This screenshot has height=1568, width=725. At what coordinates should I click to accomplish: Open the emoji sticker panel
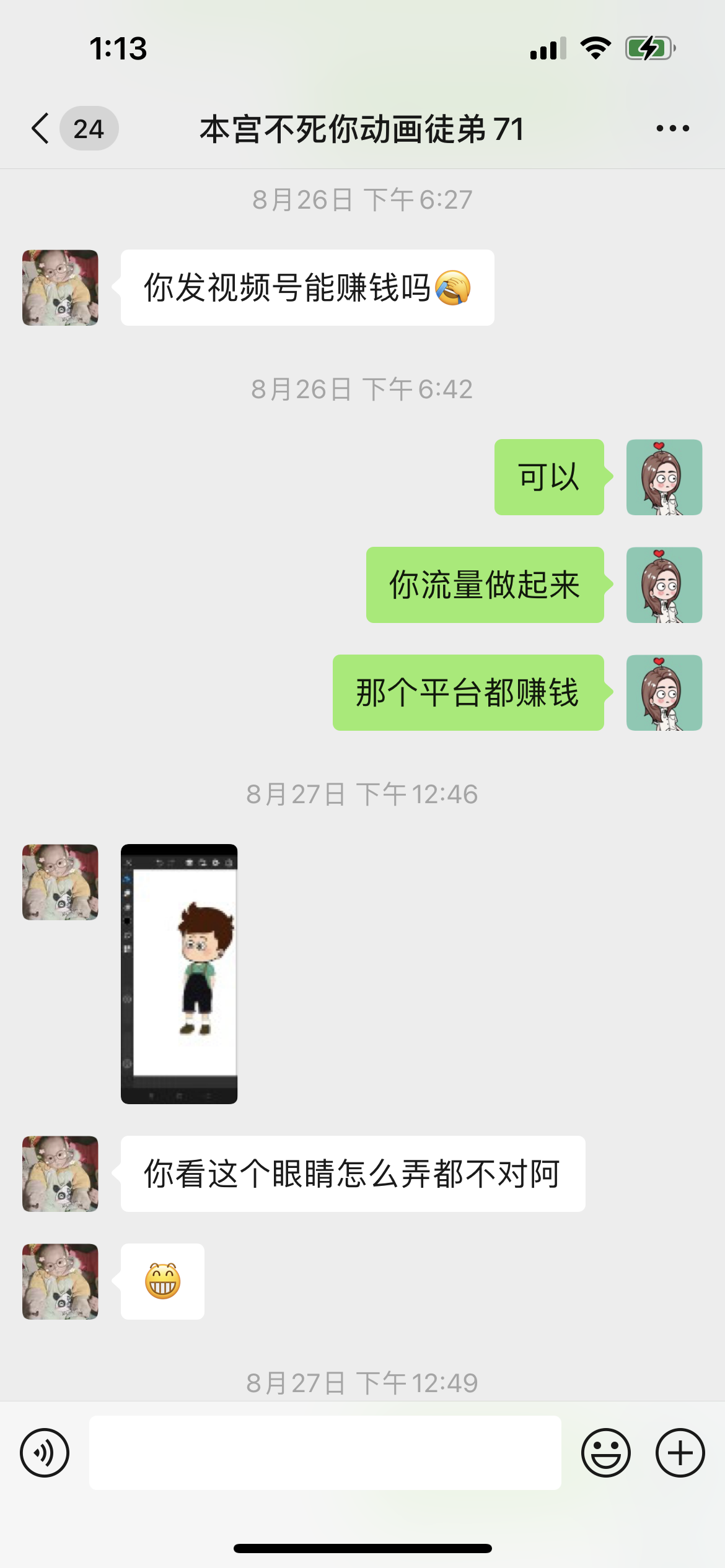coord(606,1453)
